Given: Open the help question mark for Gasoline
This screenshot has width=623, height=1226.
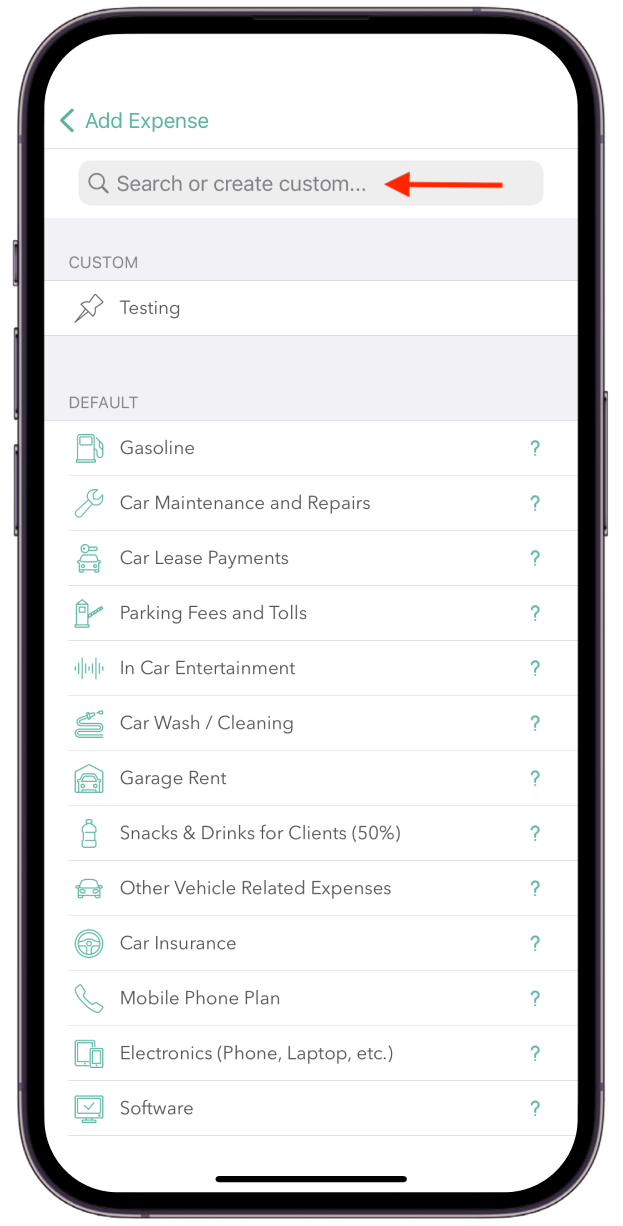Looking at the screenshot, I should pos(535,448).
